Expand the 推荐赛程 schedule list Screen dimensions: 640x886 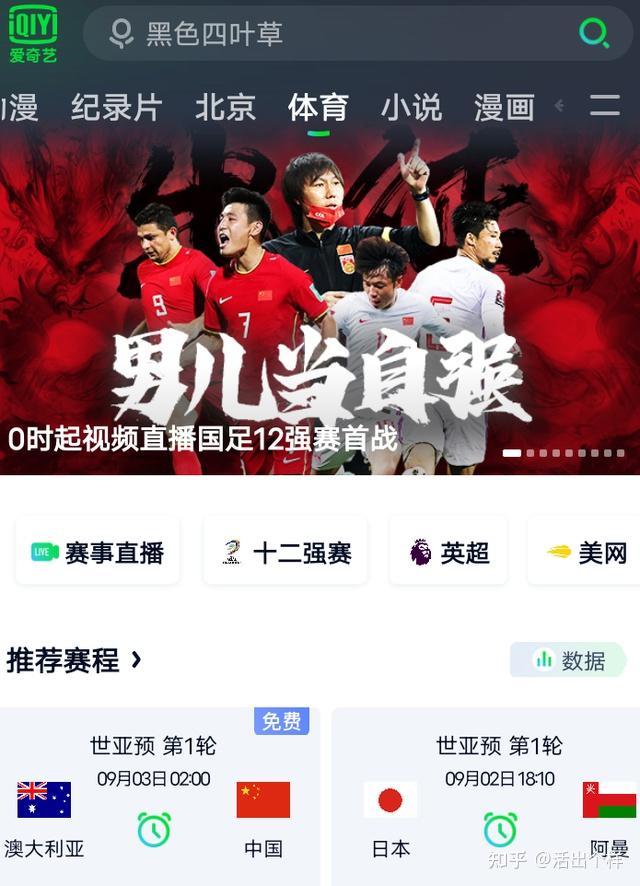(75, 660)
